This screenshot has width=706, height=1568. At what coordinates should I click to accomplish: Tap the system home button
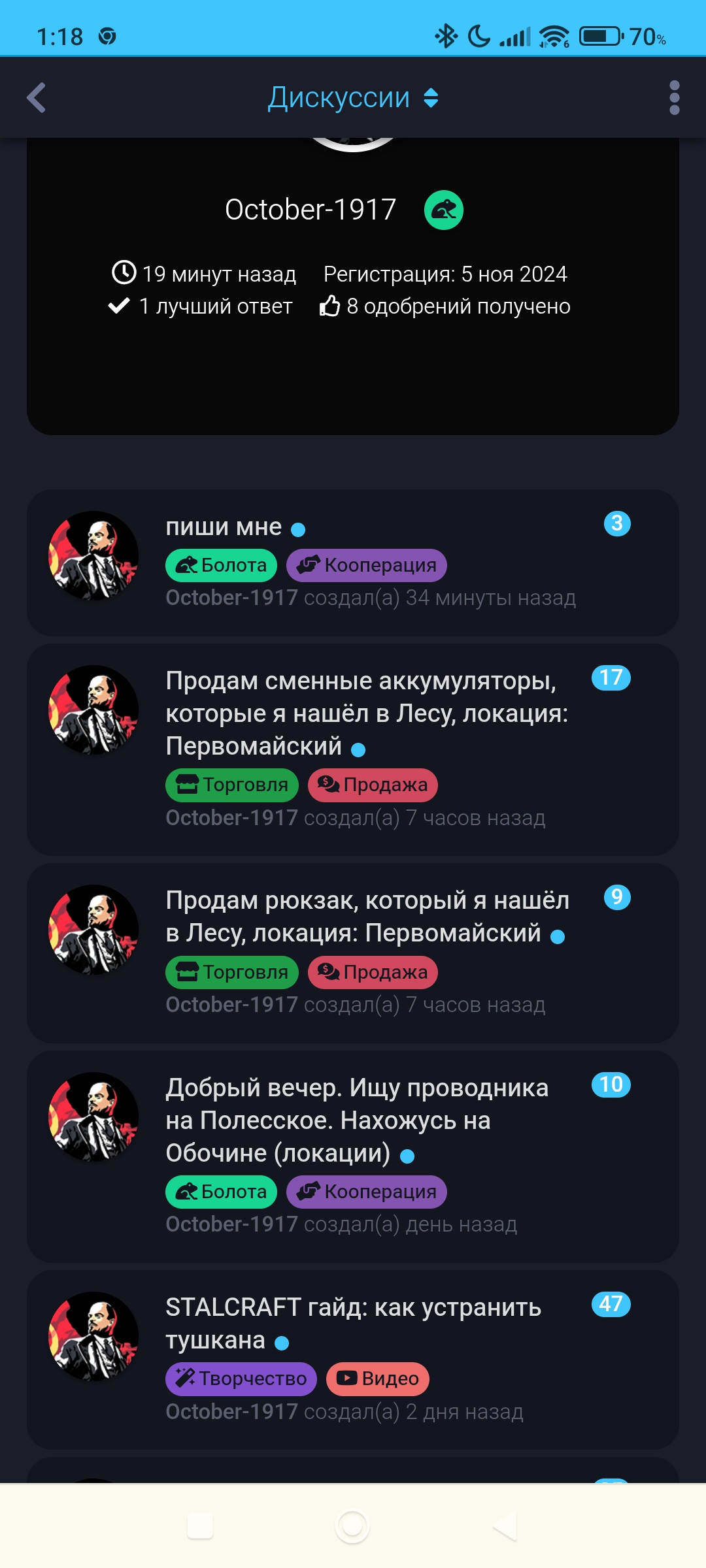pos(352,1526)
